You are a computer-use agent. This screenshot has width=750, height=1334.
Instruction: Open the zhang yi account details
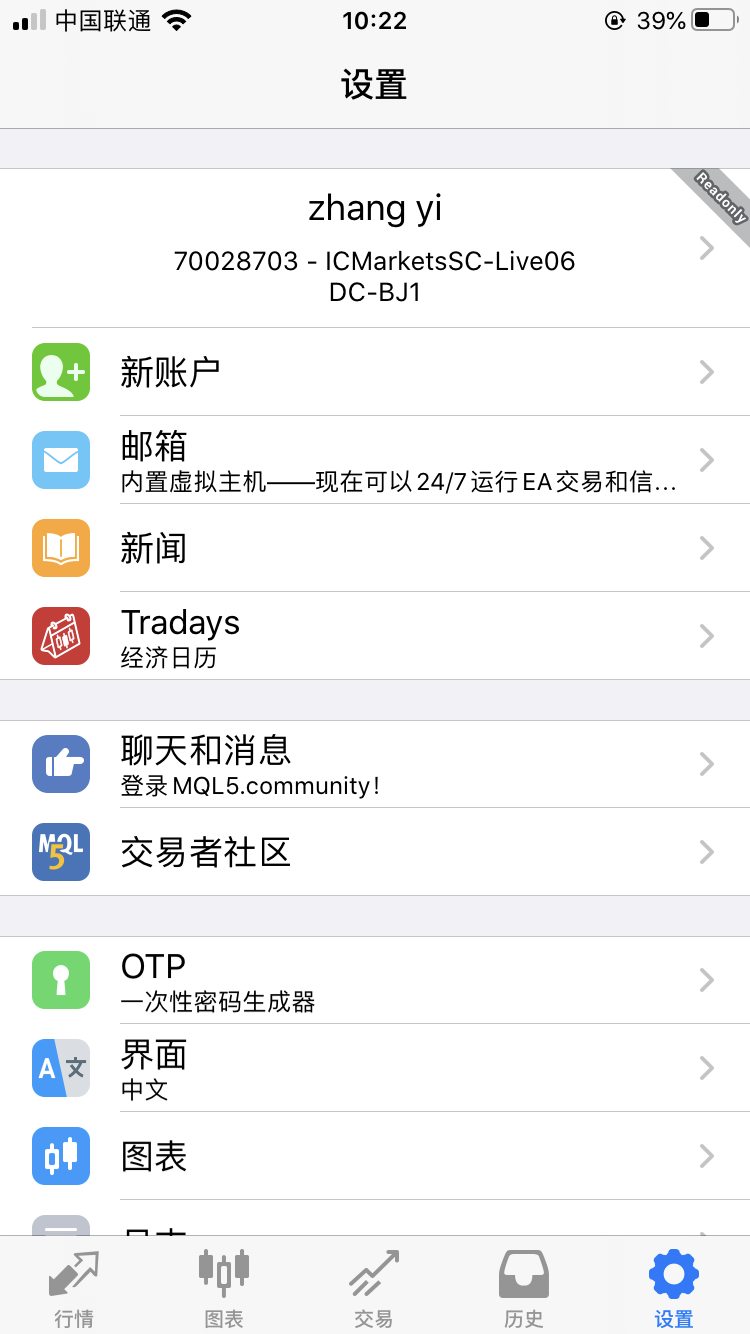pos(375,247)
